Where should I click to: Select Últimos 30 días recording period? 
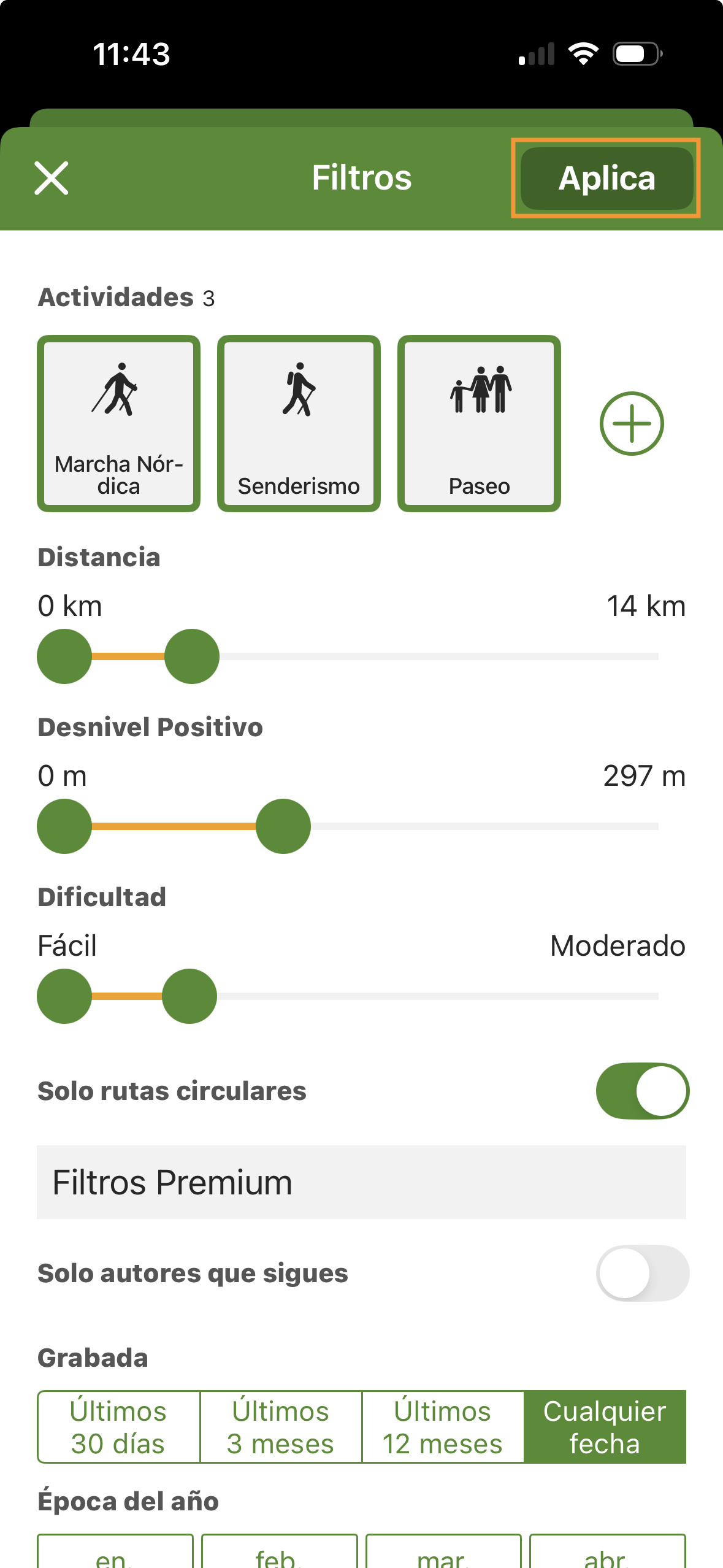coord(118,1428)
